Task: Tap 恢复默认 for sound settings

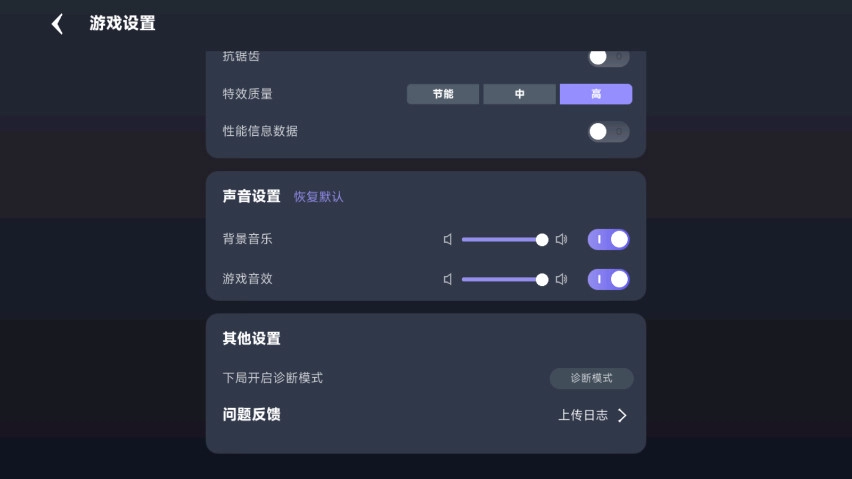Action: tap(318, 197)
